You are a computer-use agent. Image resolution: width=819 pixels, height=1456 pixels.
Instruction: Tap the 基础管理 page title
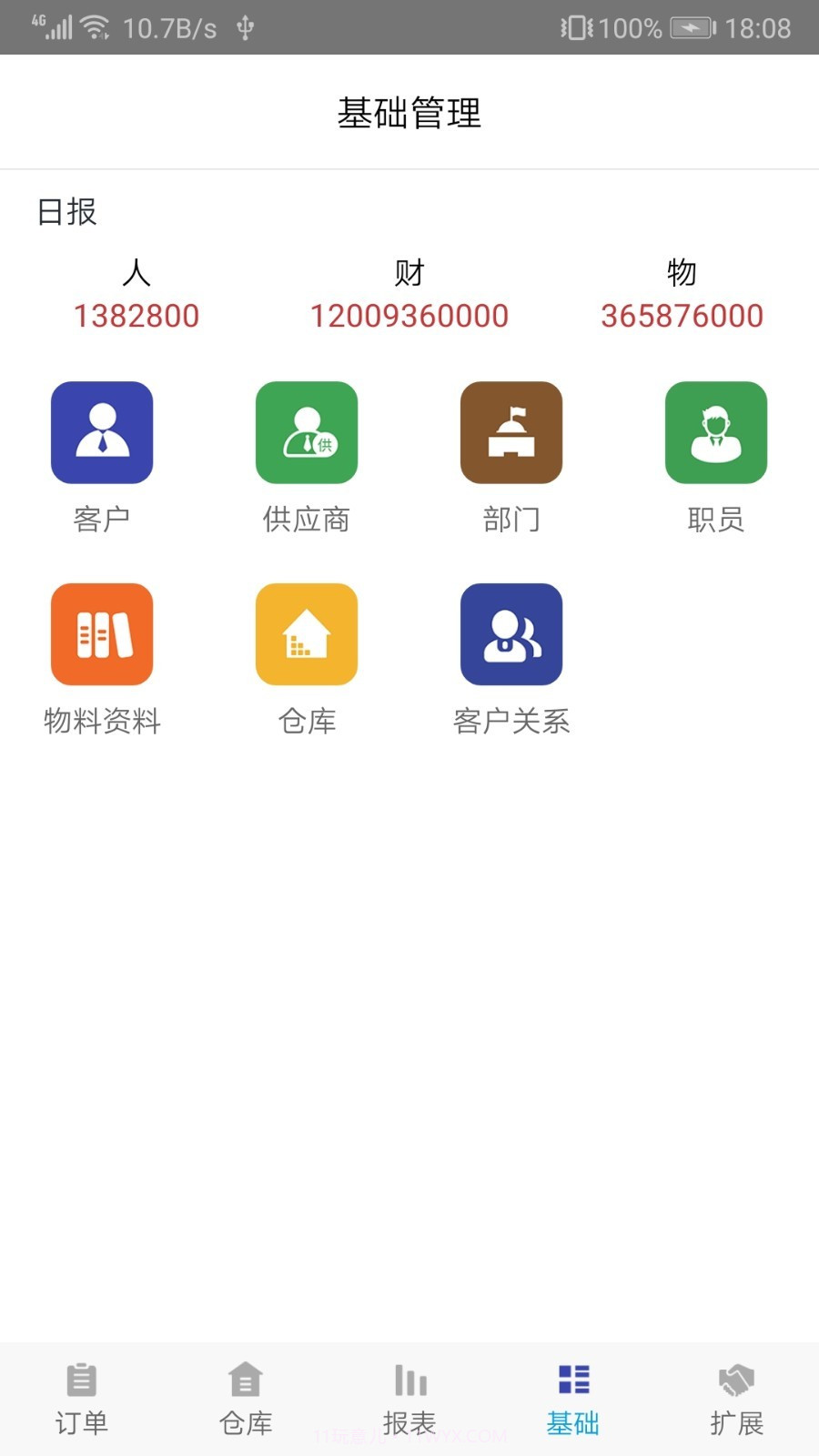pyautogui.click(x=409, y=113)
